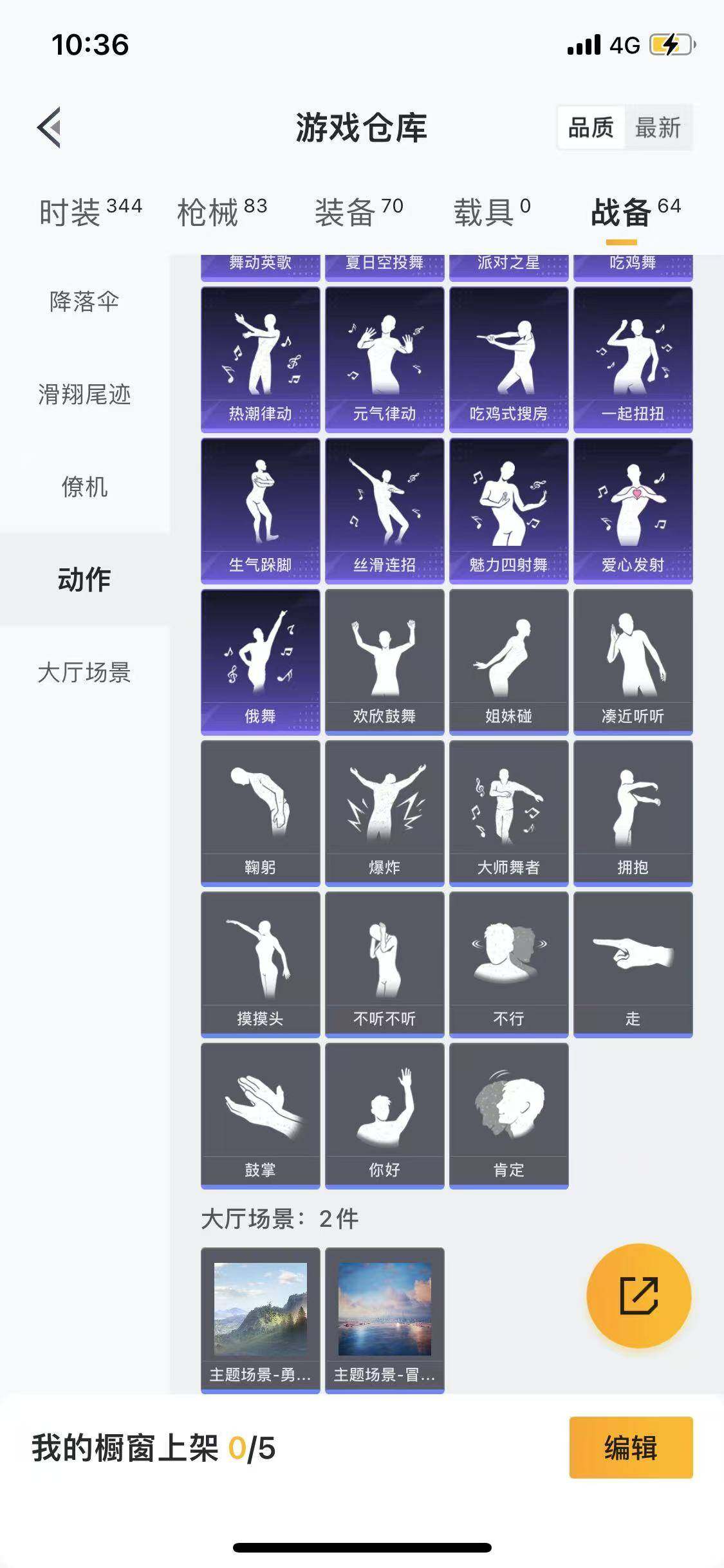The width and height of the screenshot is (724, 1568).
Task: Tap the 编辑 button
Action: click(x=631, y=1448)
